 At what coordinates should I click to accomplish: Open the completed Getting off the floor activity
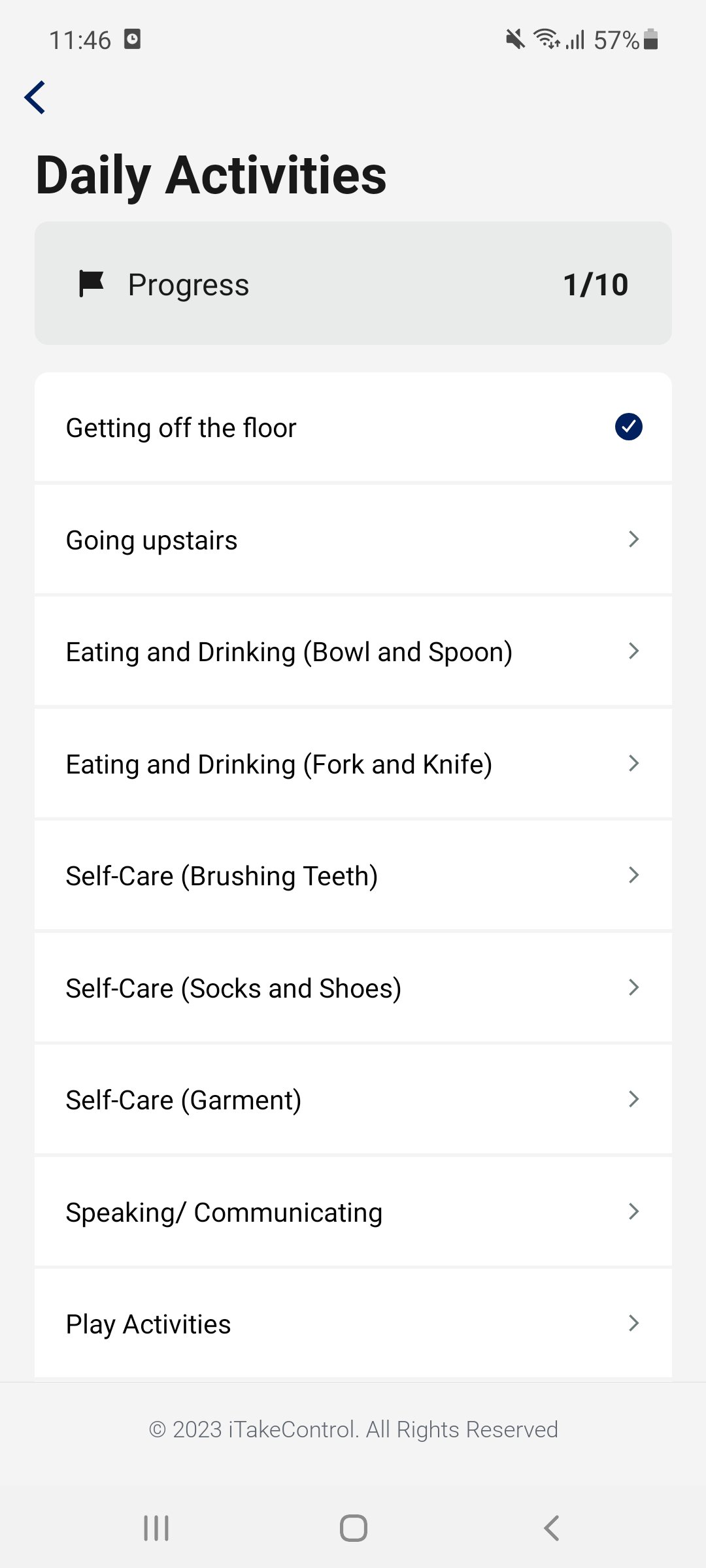[353, 428]
